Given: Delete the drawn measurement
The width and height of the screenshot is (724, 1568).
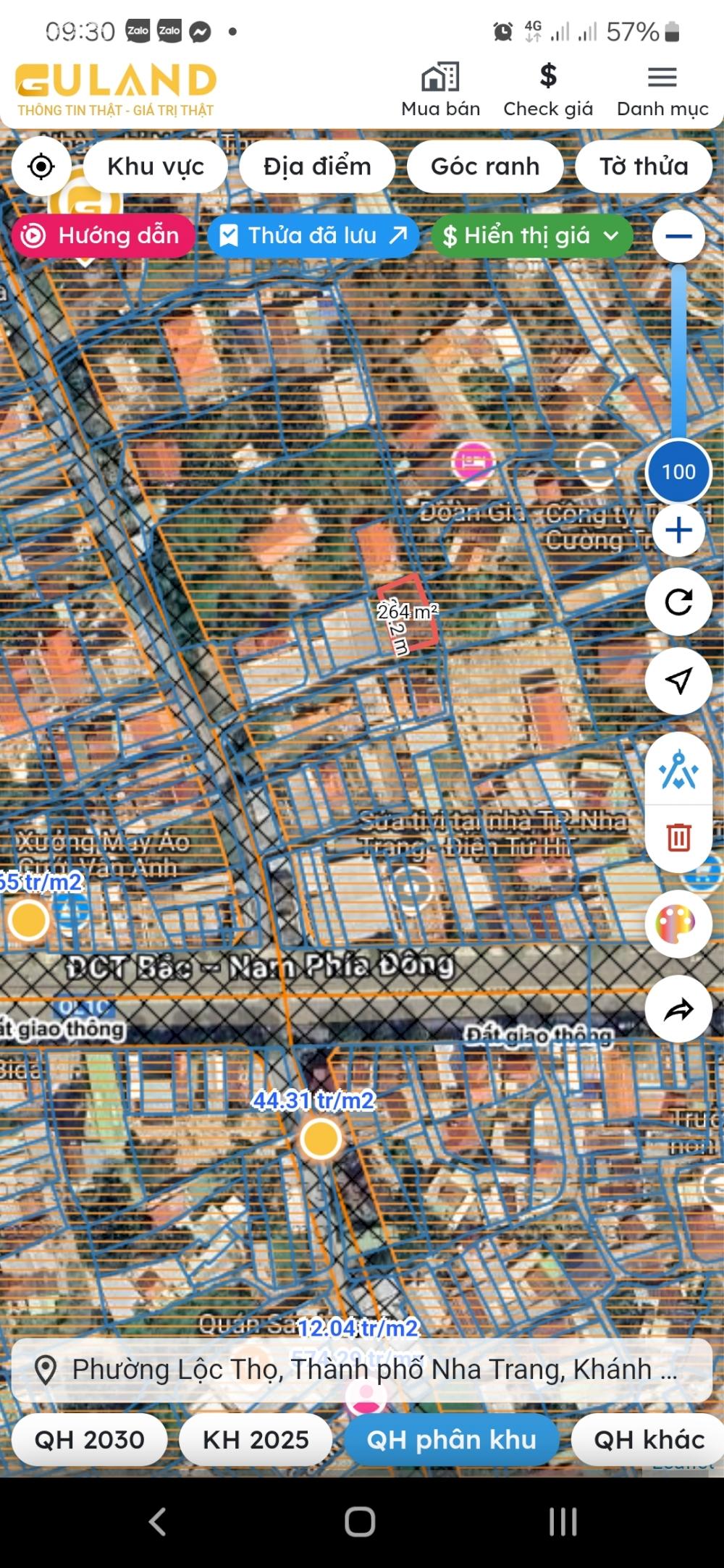Looking at the screenshot, I should tap(678, 838).
